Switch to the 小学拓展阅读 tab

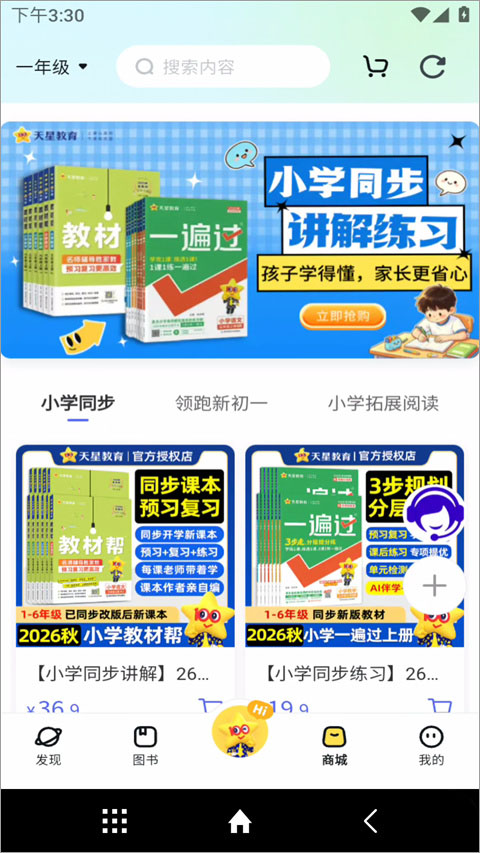click(x=383, y=404)
